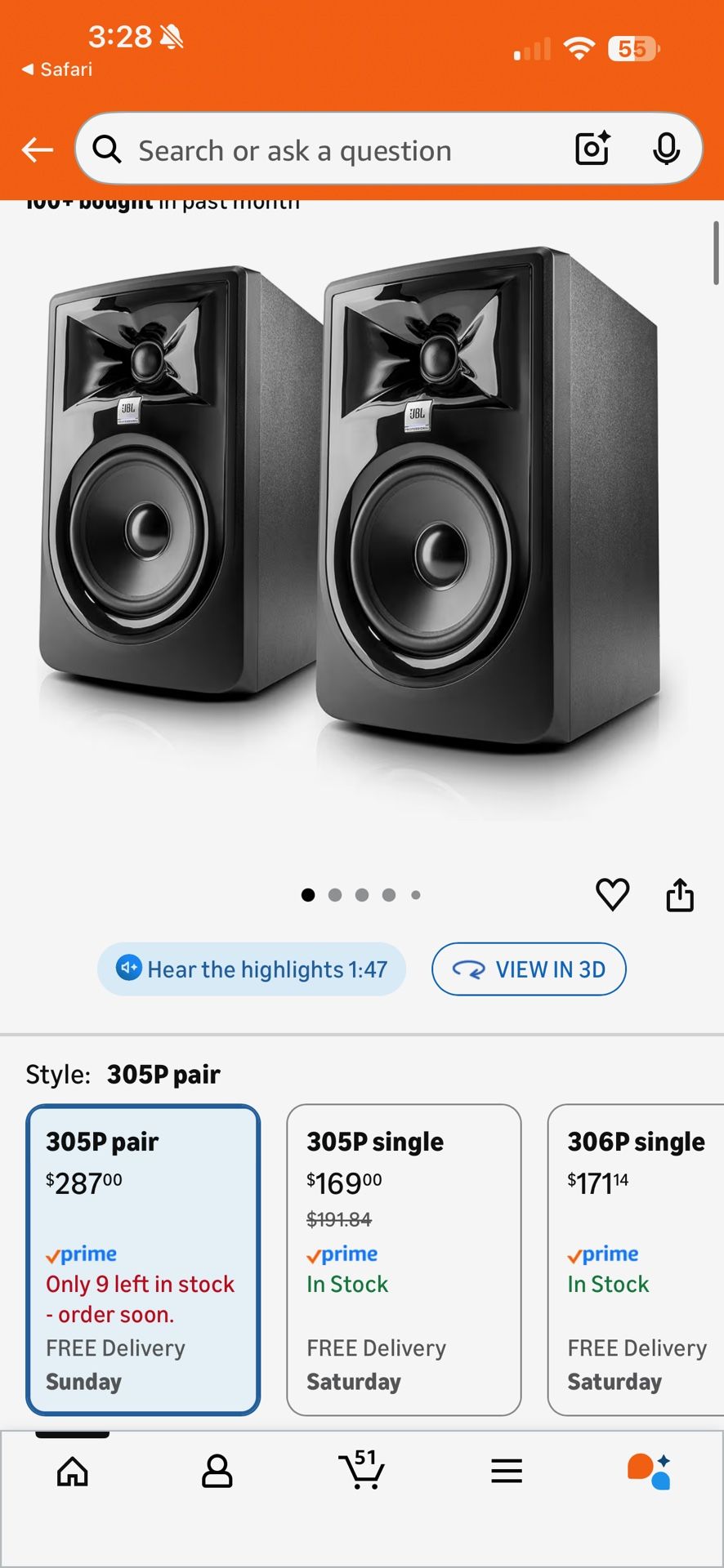
Task: Select the second carousel dot
Action: [x=335, y=894]
